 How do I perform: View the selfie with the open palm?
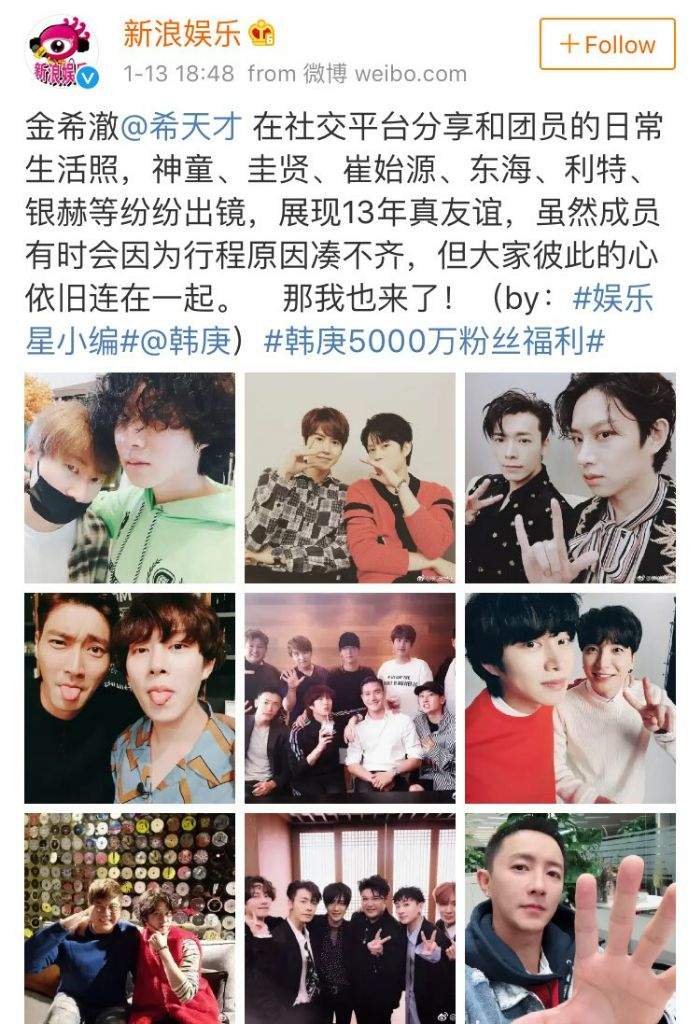point(569,918)
